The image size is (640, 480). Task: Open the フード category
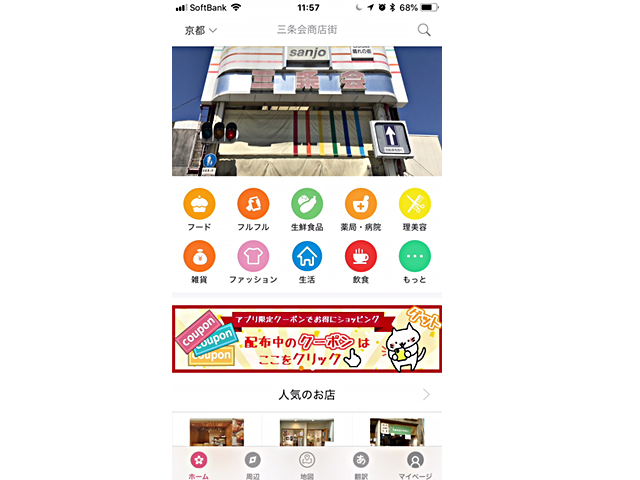199,204
